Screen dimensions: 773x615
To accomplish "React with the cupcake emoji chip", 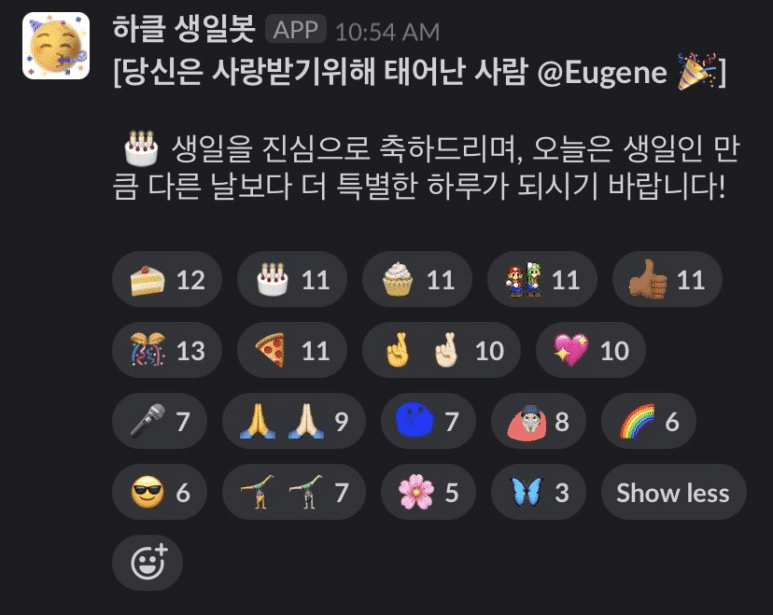I will [417, 279].
